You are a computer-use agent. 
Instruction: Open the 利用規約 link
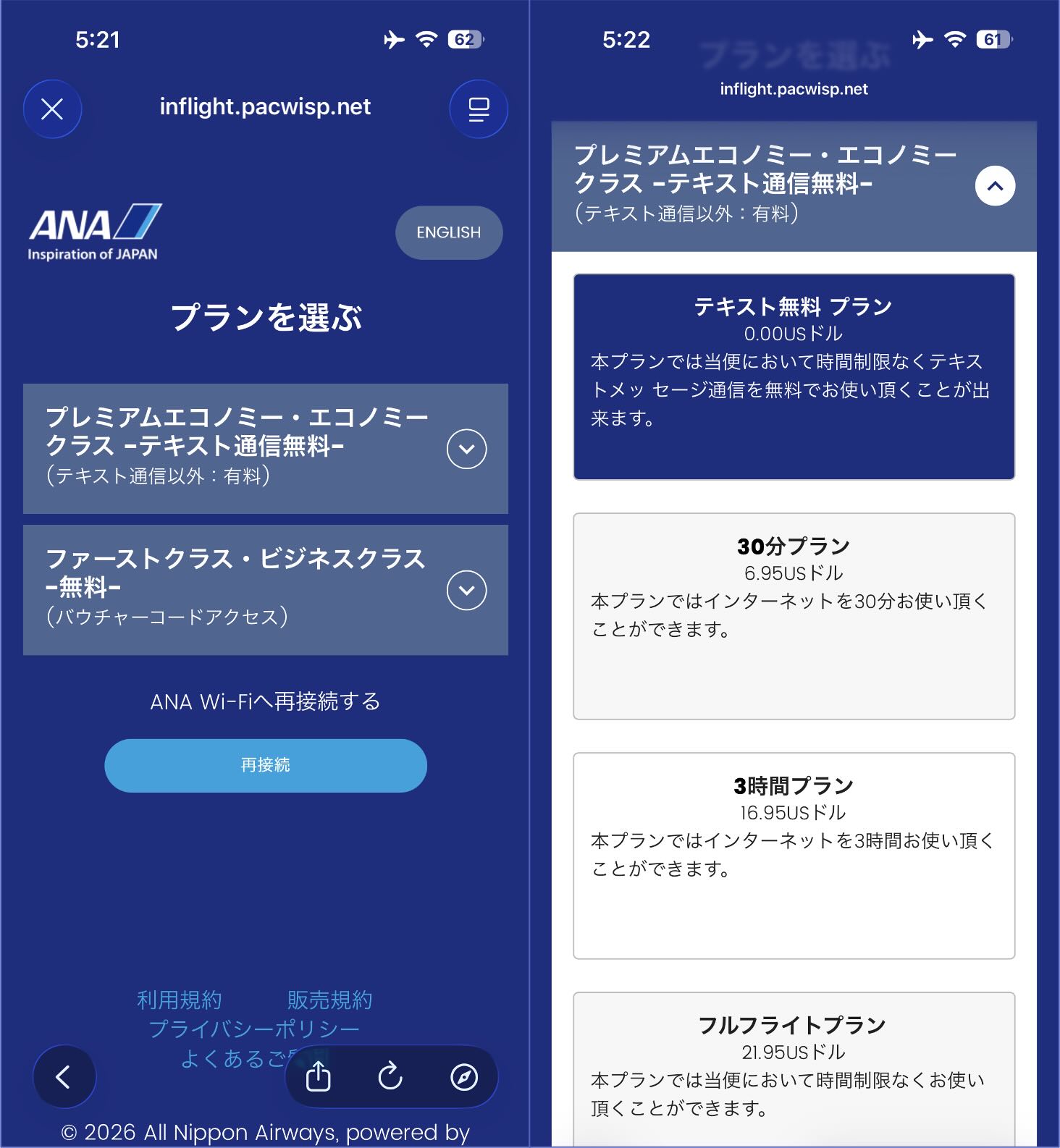180,1000
